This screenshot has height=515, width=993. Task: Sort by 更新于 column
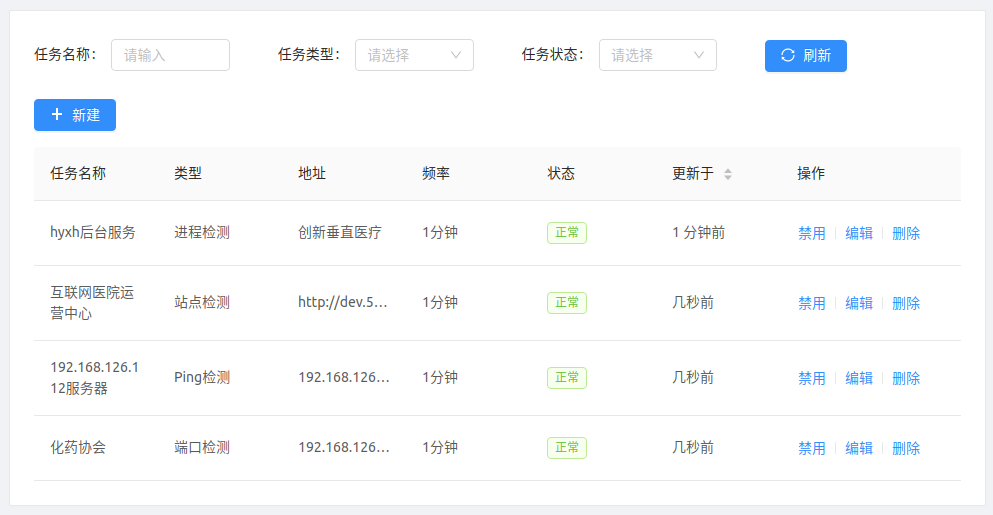(x=727, y=174)
